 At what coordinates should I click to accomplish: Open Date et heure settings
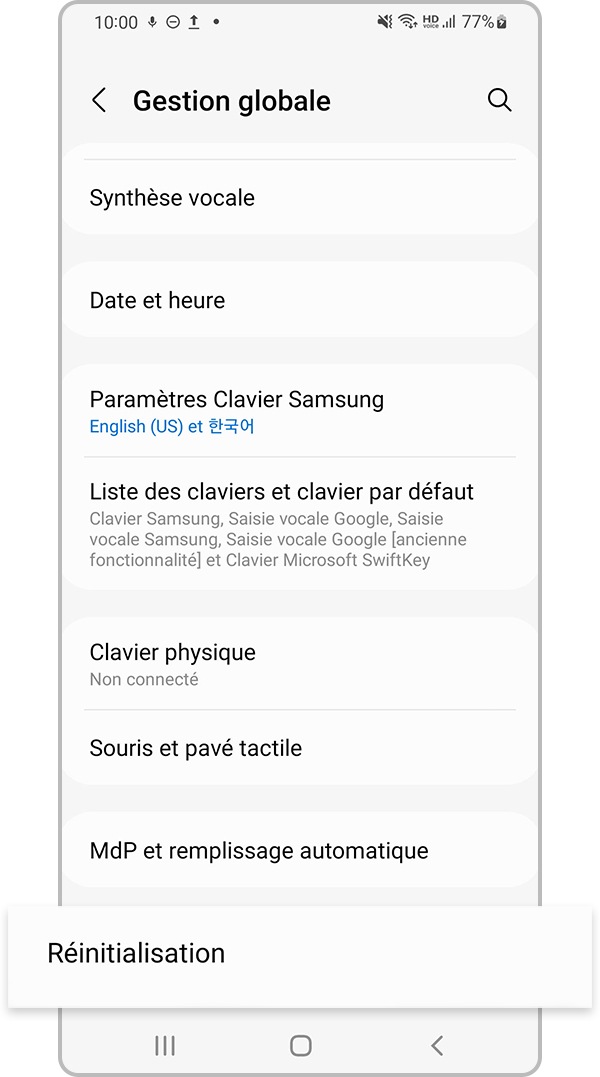coord(300,300)
